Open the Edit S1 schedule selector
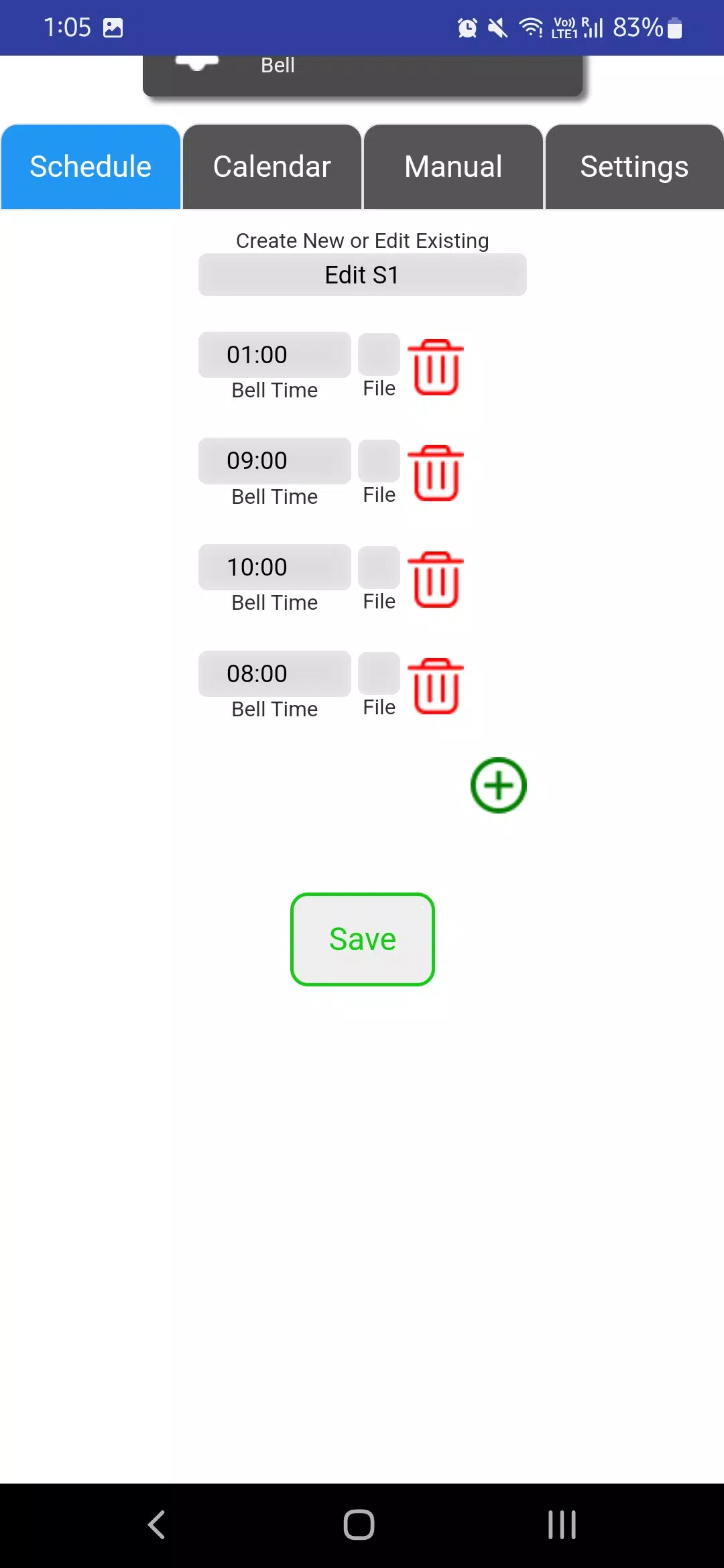Viewport: 724px width, 1568px height. tap(362, 275)
